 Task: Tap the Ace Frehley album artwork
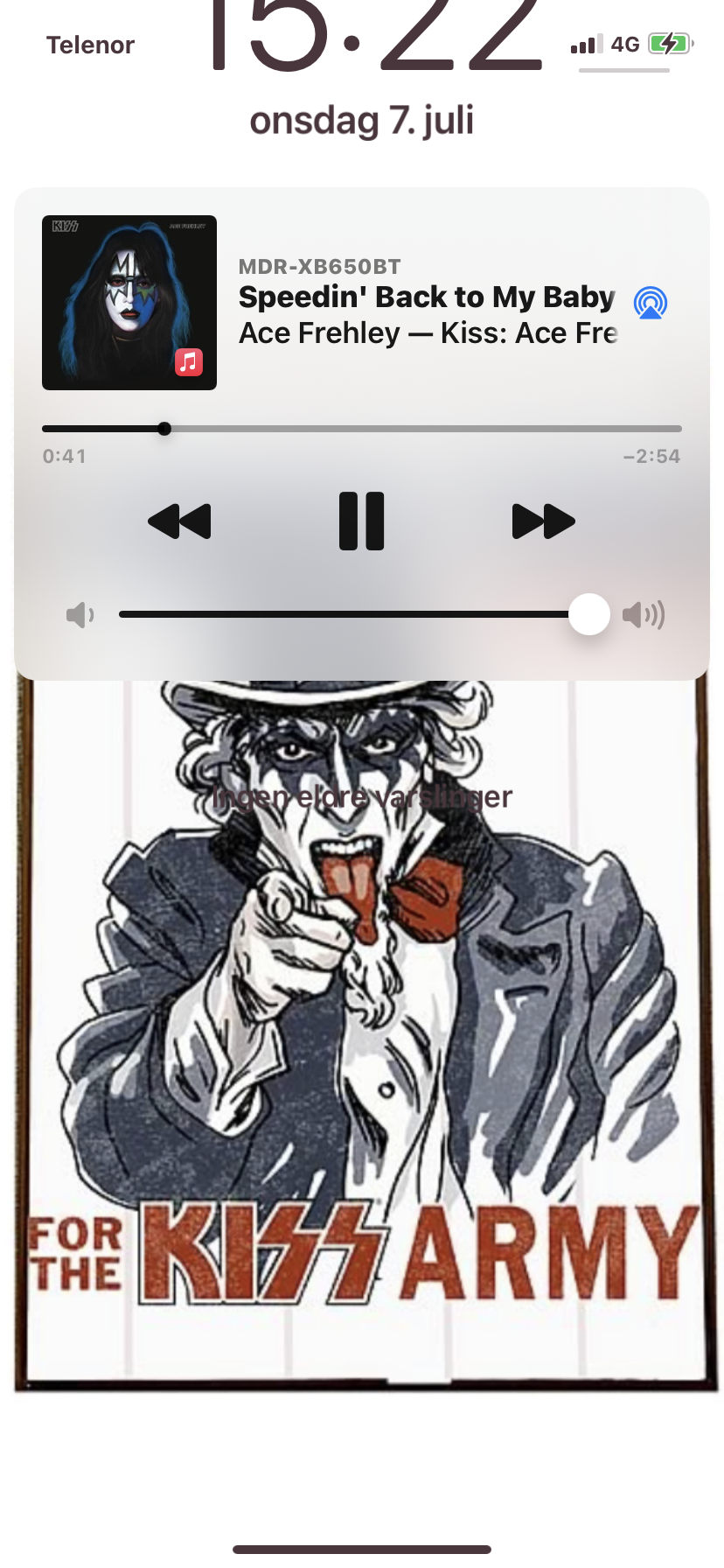click(129, 303)
